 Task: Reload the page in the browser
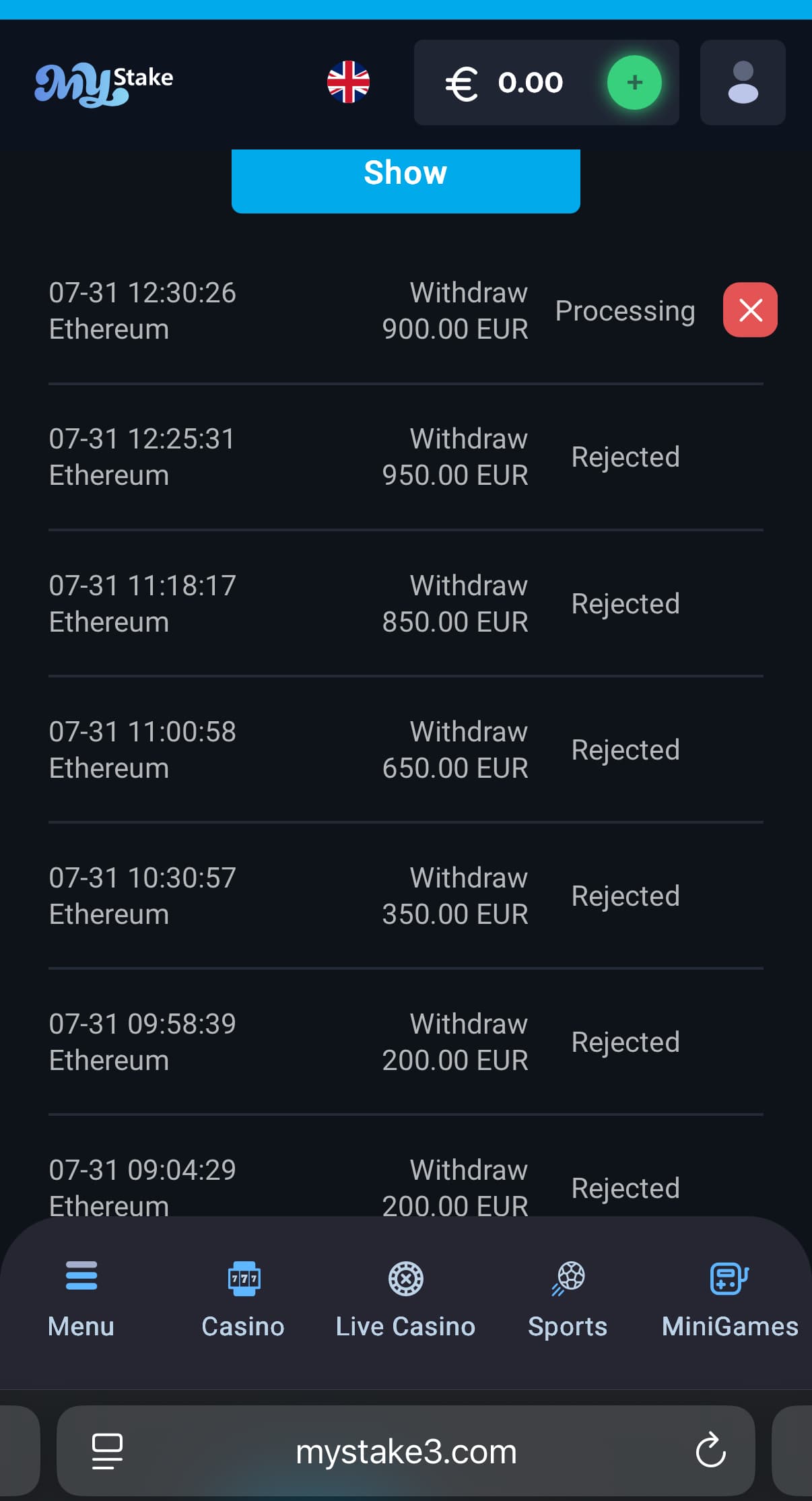pos(710,1450)
